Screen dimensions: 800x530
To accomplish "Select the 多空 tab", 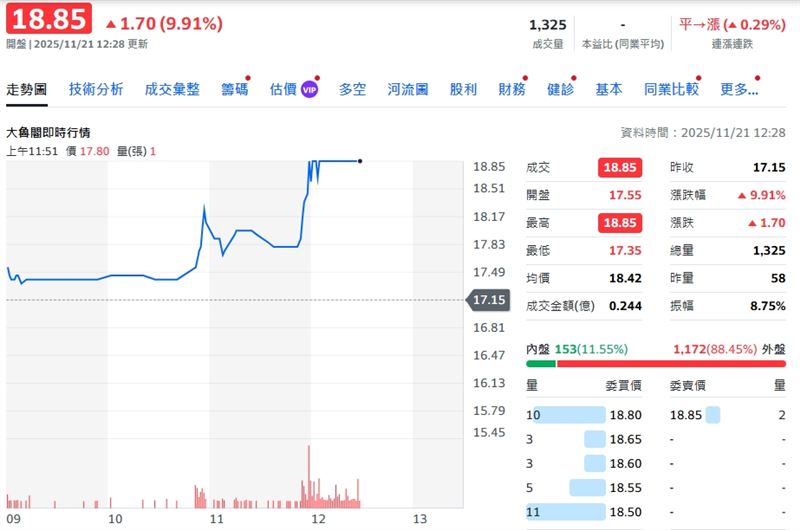I will [x=352, y=89].
